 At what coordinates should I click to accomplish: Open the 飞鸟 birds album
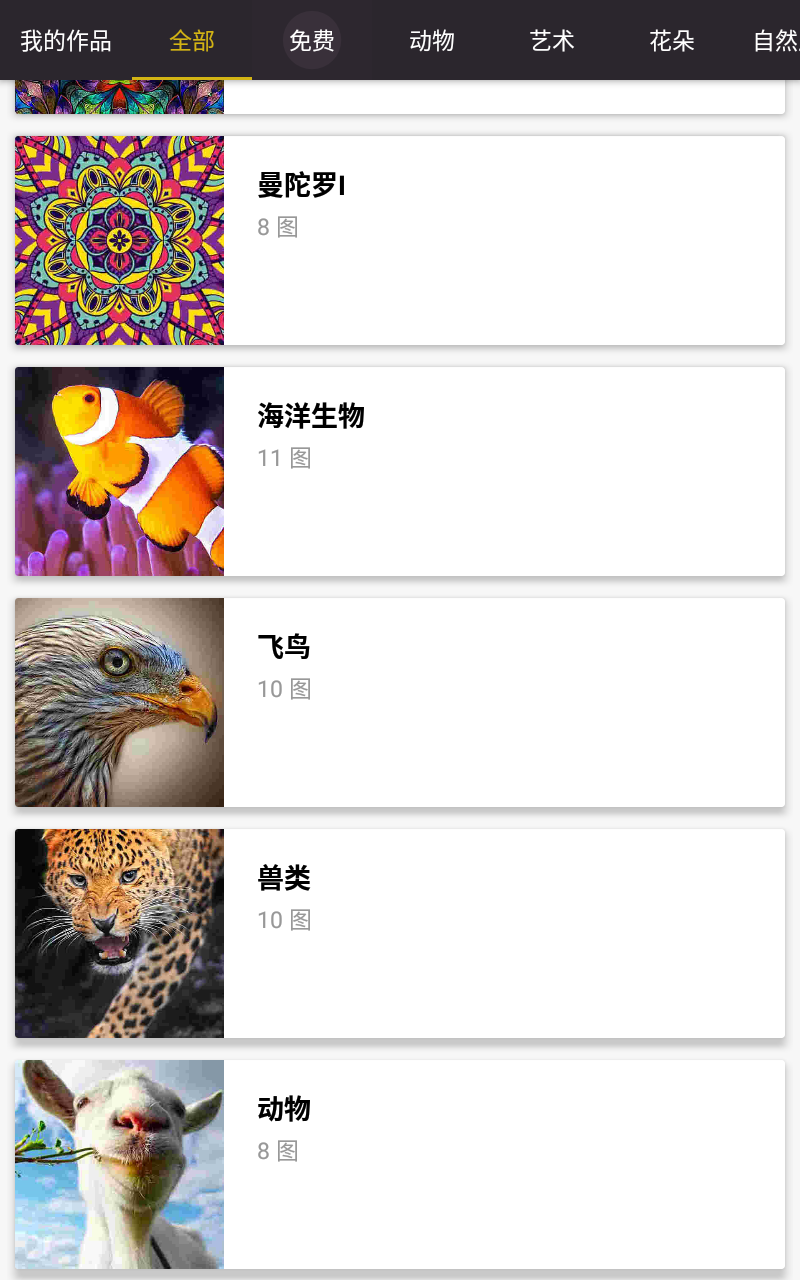click(400, 702)
